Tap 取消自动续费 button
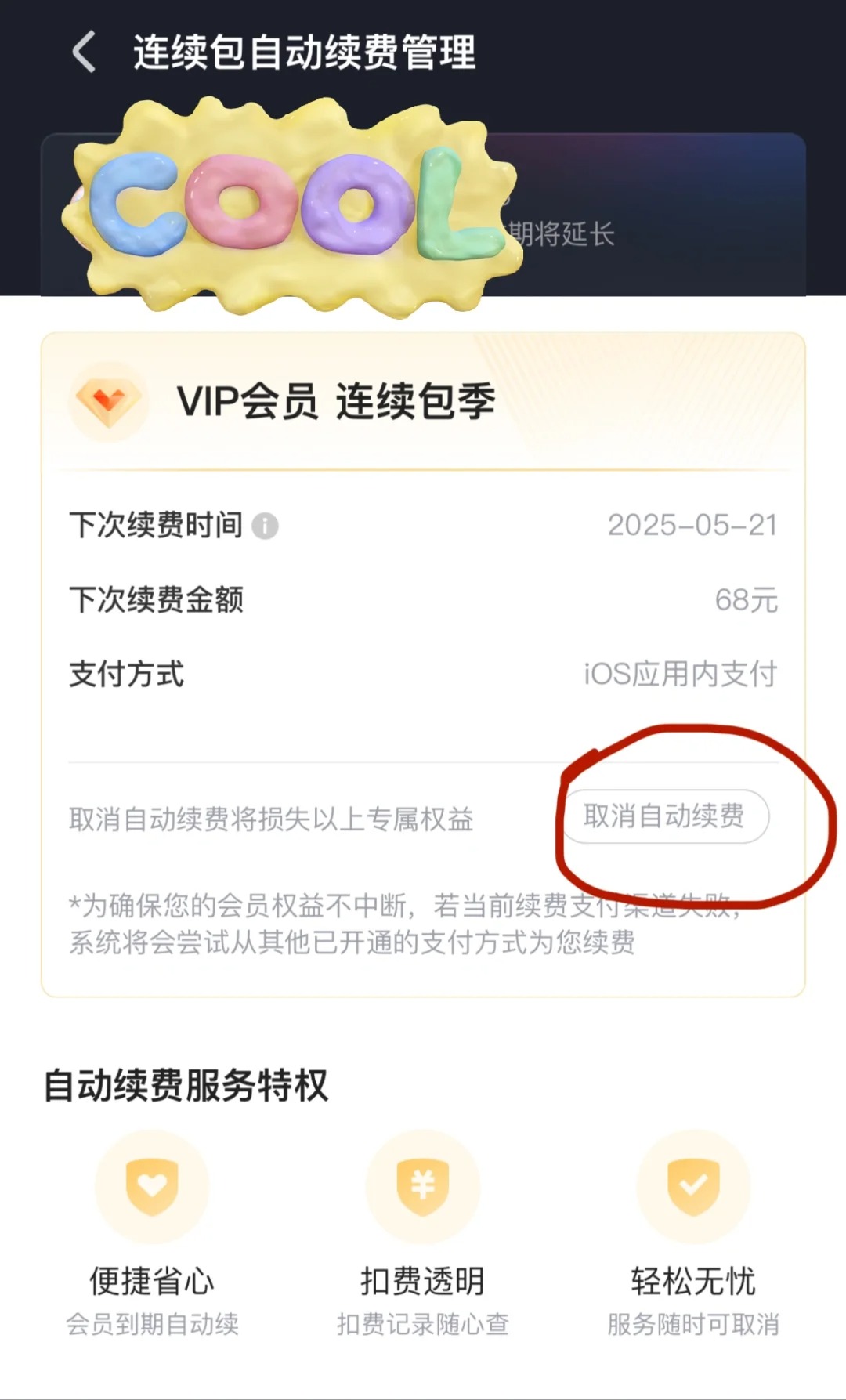This screenshot has width=846, height=1400. (x=664, y=816)
